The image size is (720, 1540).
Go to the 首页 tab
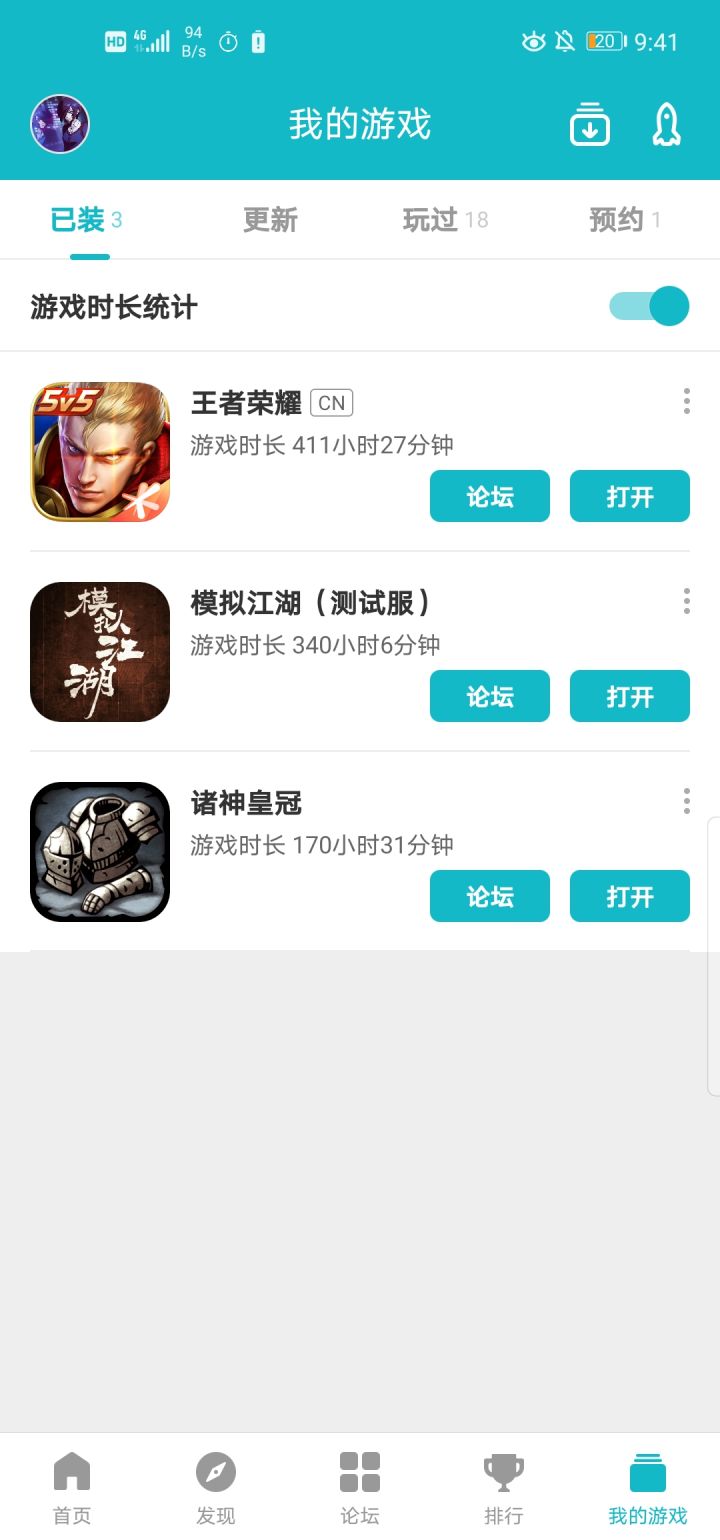coord(72,1487)
